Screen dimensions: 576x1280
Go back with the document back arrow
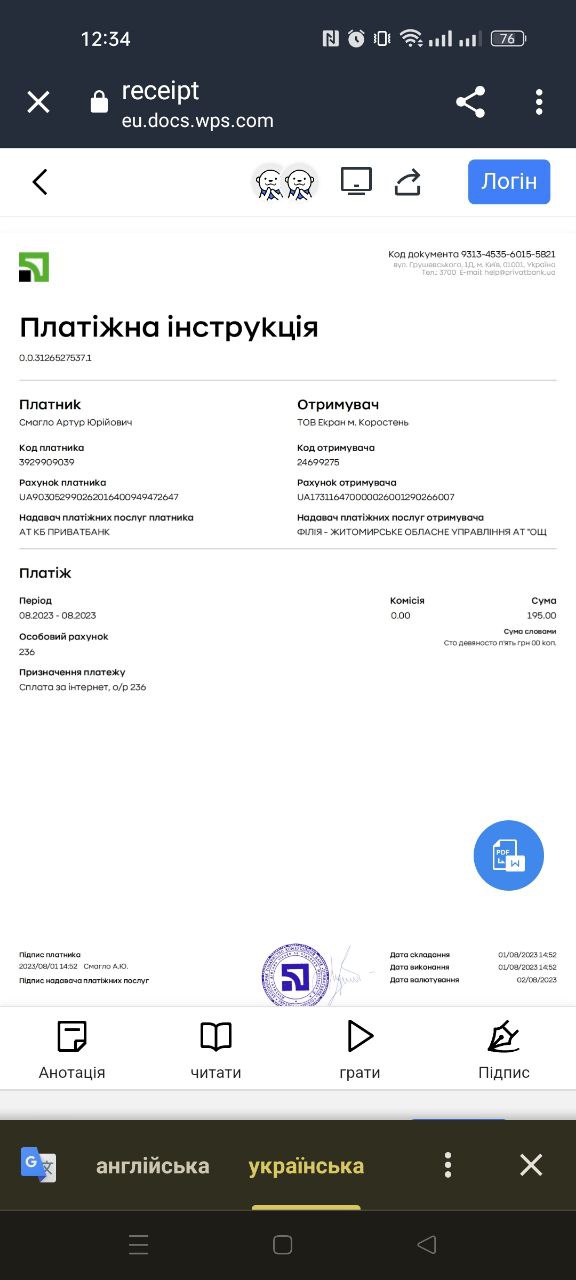coord(40,182)
